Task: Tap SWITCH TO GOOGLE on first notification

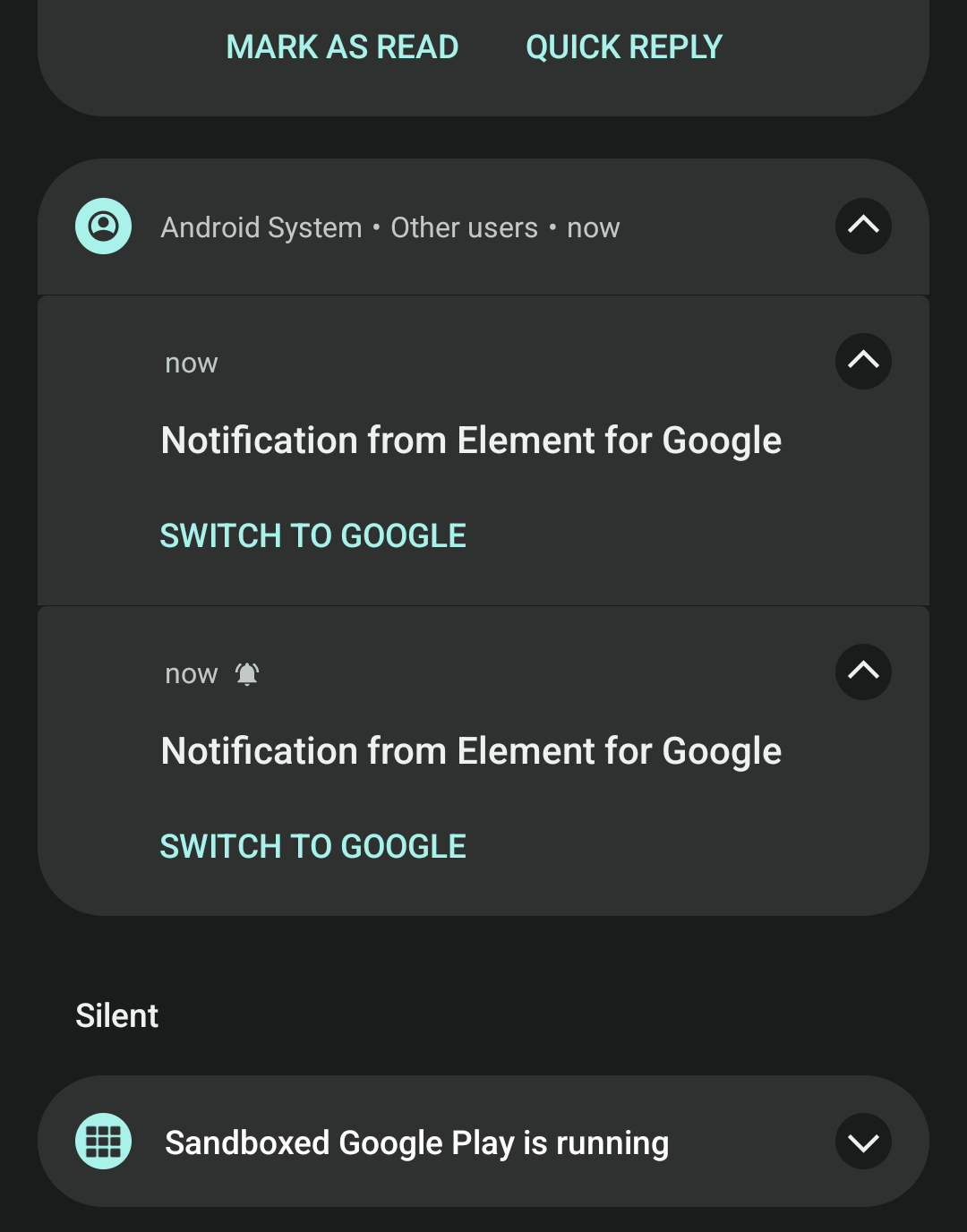Action: (312, 535)
